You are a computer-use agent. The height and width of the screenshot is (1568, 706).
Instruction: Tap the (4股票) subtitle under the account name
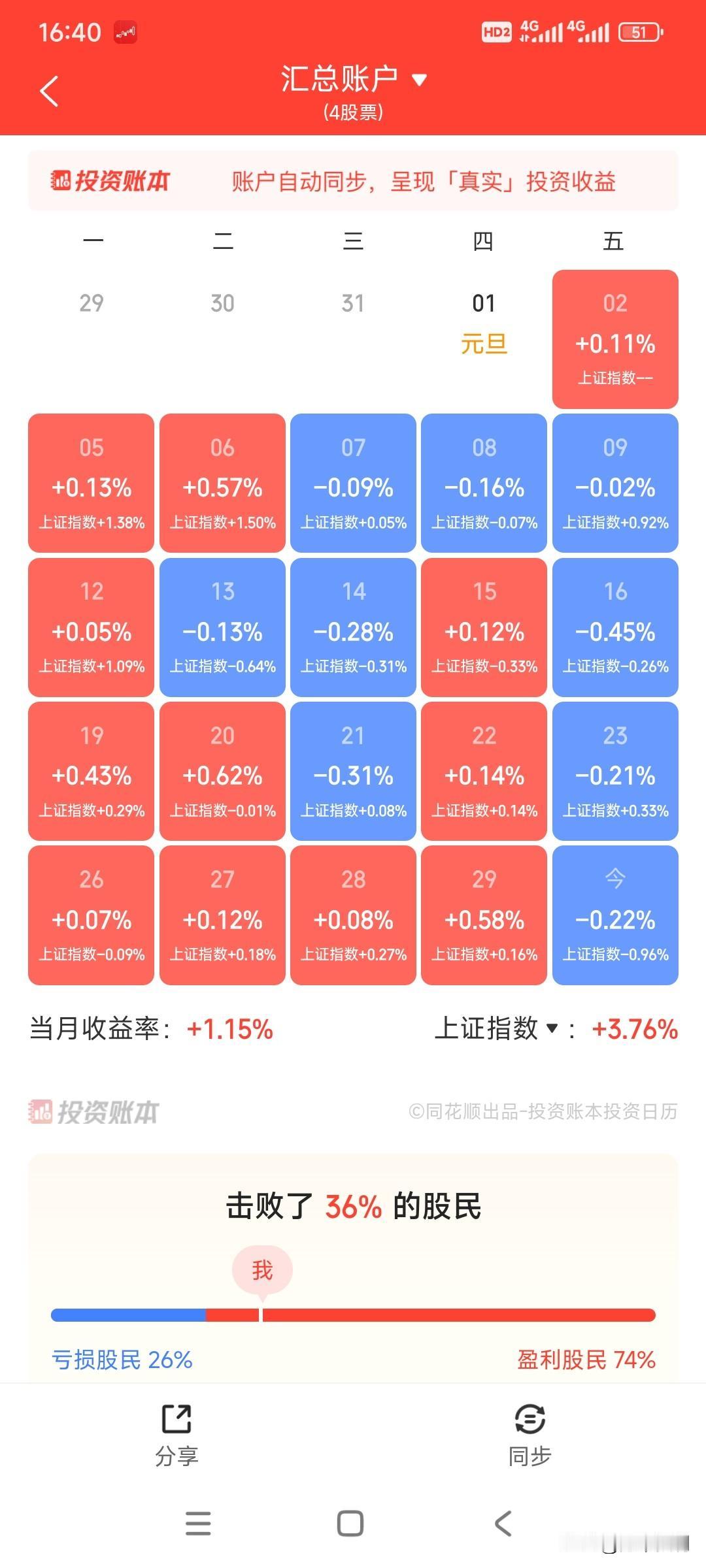(353, 112)
